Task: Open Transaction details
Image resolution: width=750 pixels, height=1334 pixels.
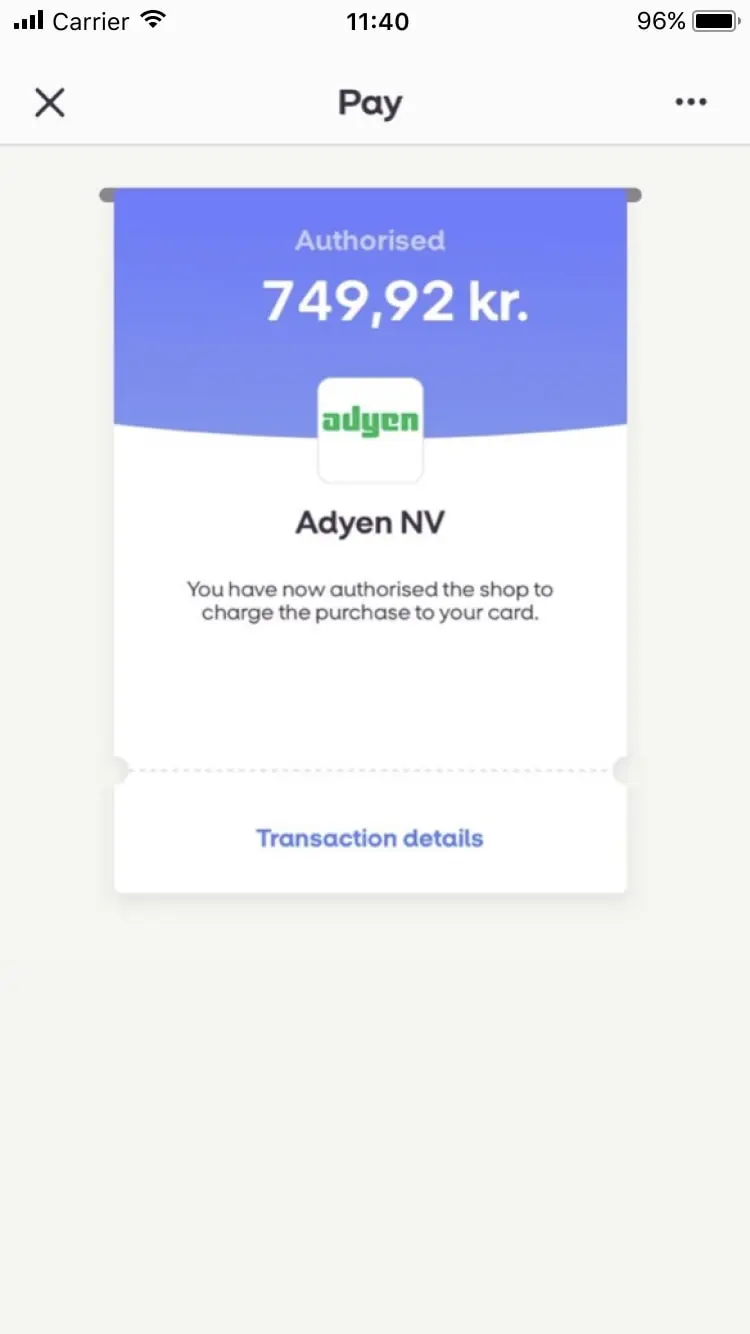Action: (370, 838)
